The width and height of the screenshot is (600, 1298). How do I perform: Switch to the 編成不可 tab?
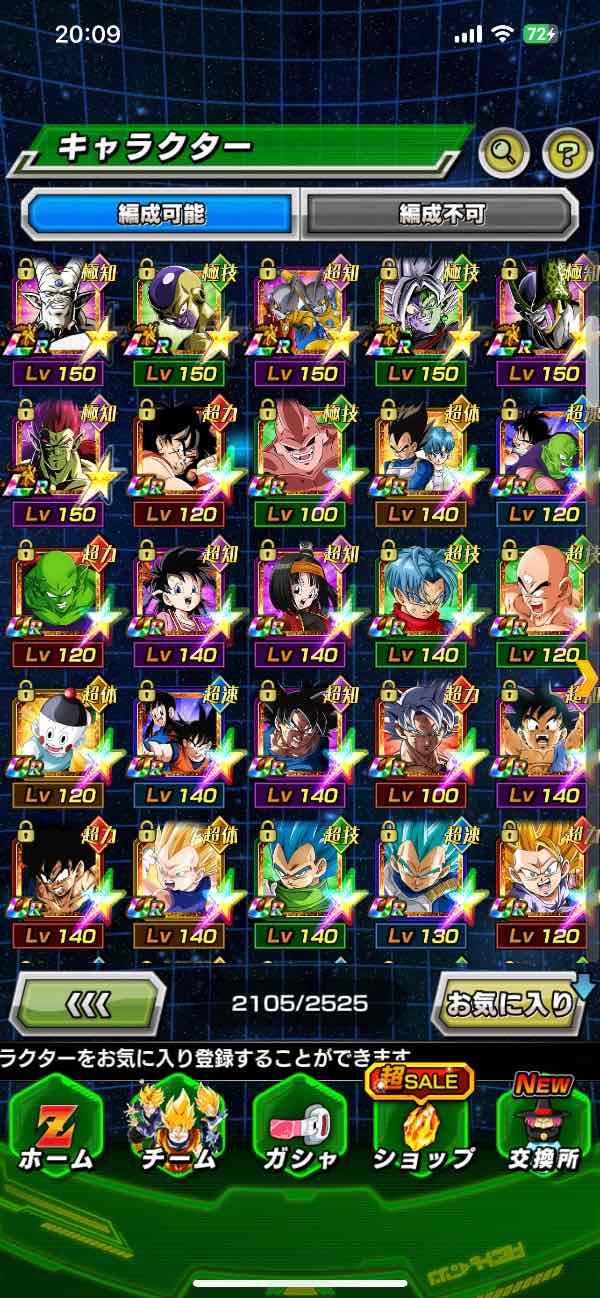(441, 213)
